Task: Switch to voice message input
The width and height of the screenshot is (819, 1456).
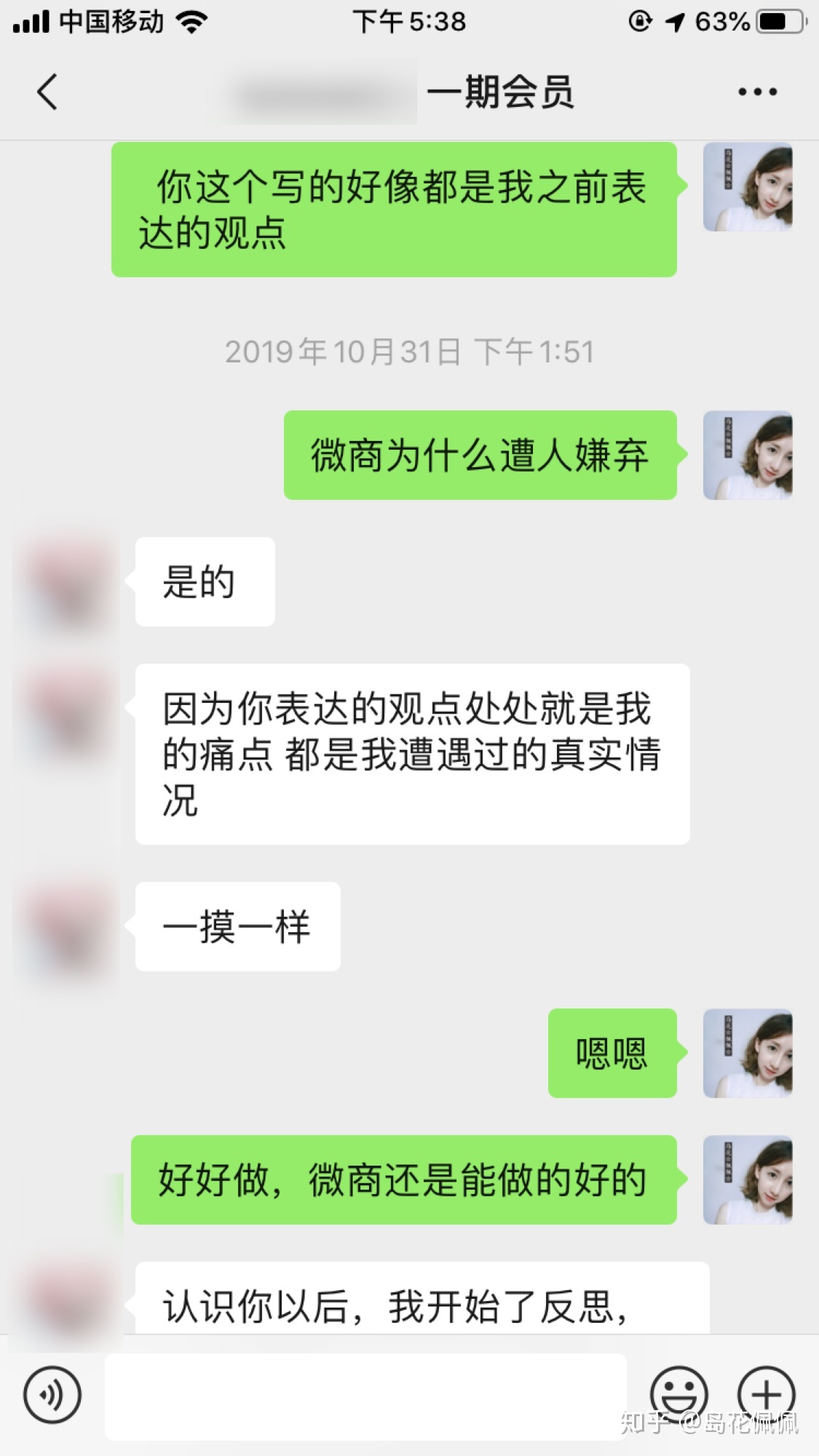Action: click(52, 1395)
